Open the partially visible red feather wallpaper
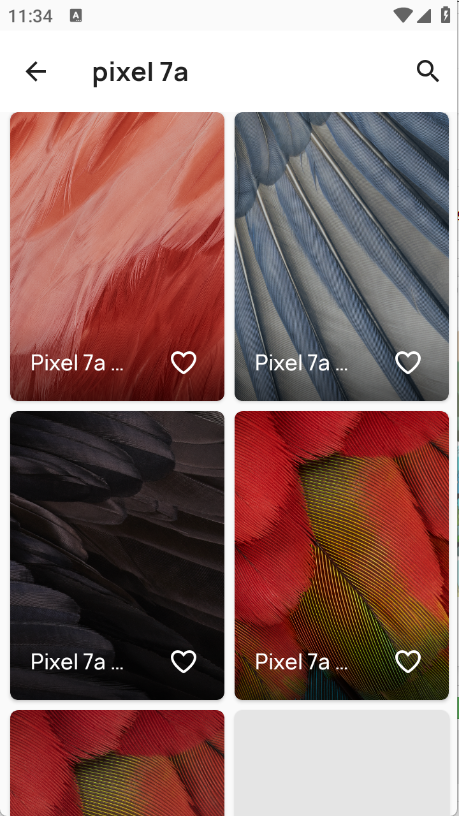The height and width of the screenshot is (816, 459). click(x=117, y=763)
